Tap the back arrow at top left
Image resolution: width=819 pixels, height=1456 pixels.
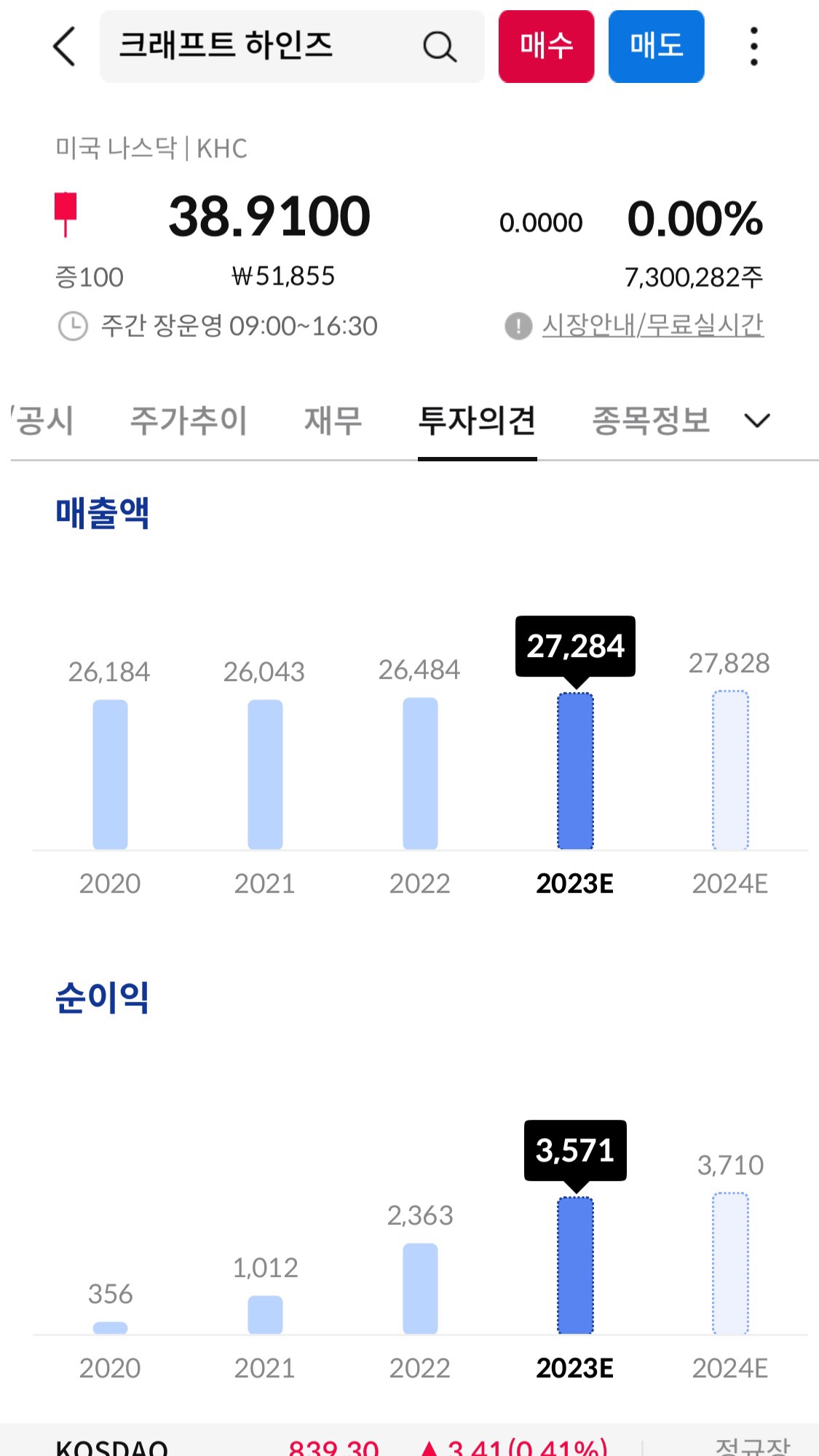(63, 47)
